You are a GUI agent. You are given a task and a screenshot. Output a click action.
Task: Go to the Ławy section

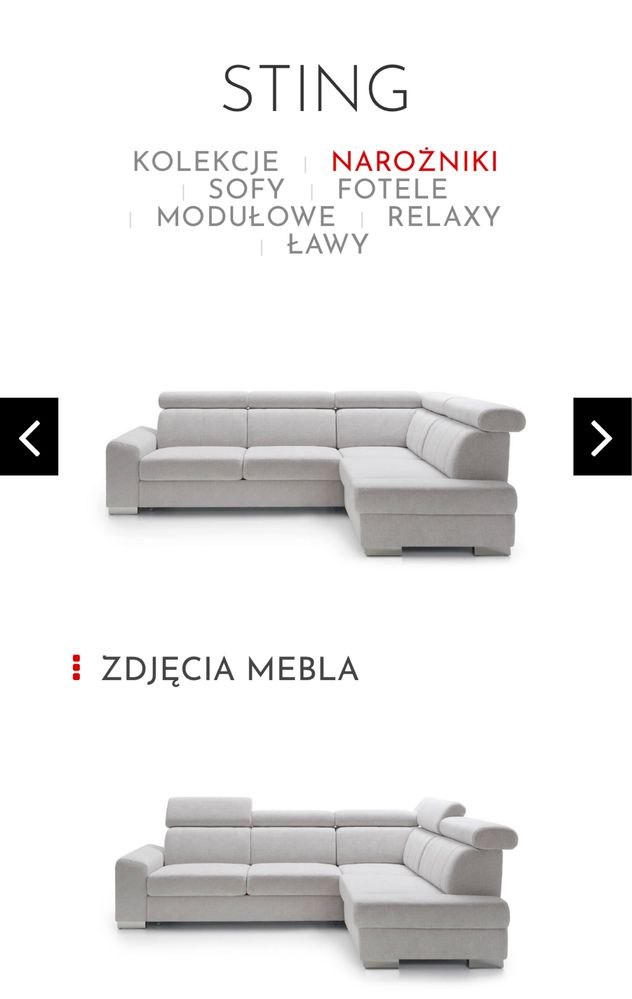328,245
